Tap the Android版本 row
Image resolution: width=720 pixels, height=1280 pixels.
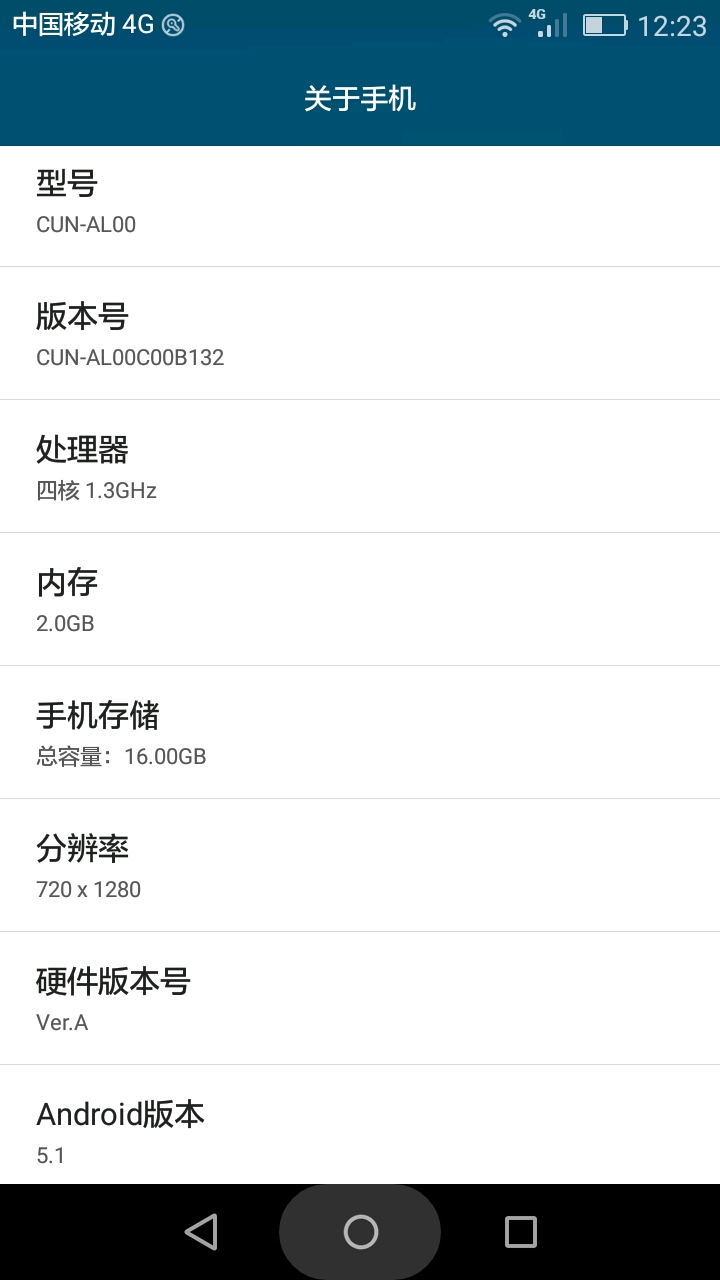pyautogui.click(x=360, y=1130)
